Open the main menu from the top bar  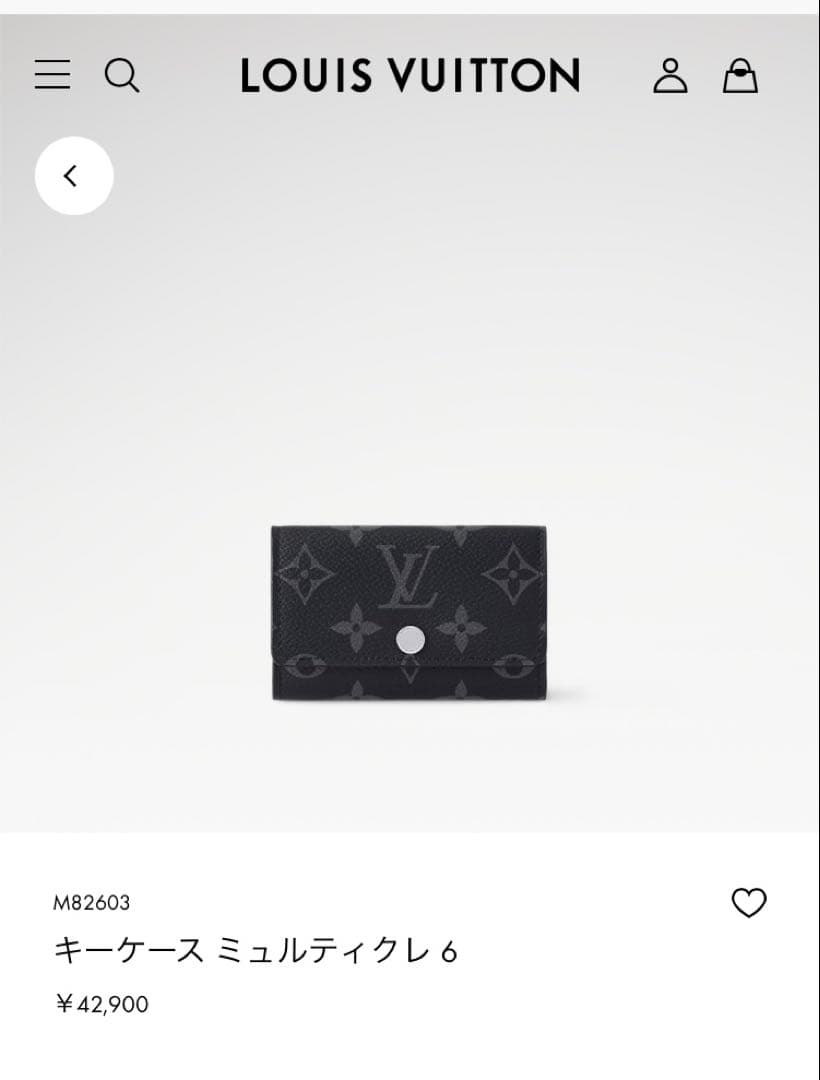coord(53,75)
